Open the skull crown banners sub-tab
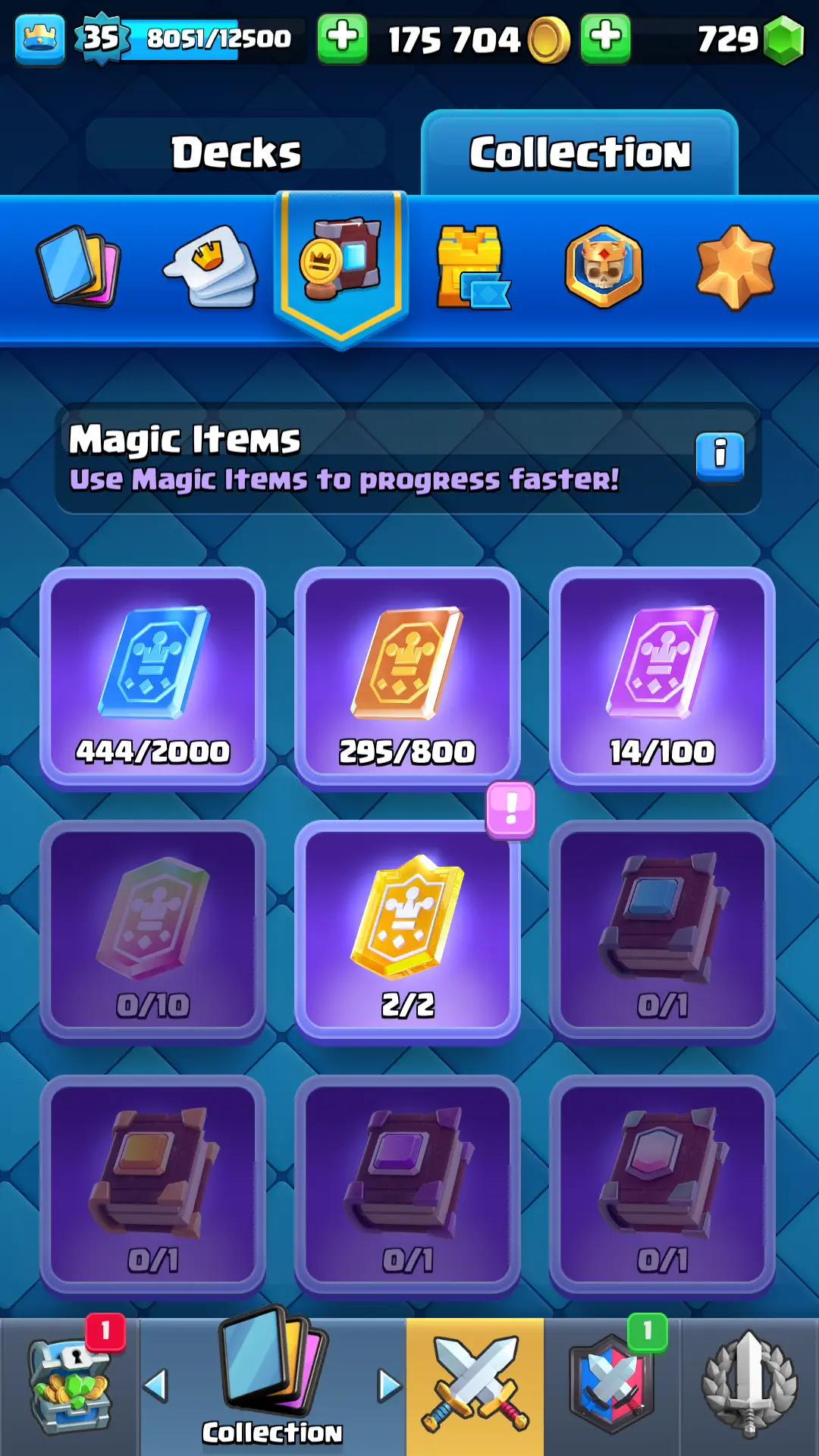The image size is (819, 1456). [604, 266]
